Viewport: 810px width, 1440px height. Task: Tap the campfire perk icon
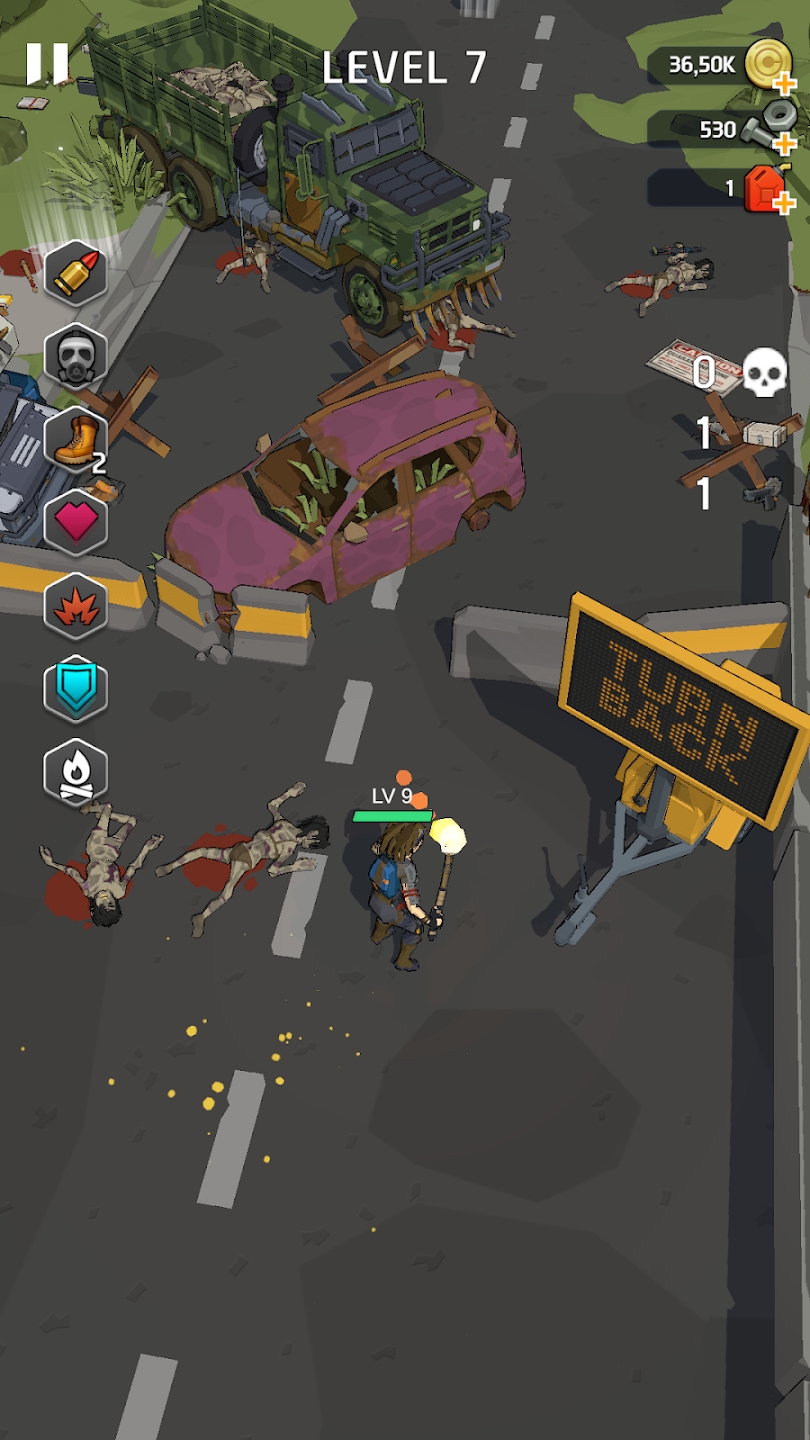(x=76, y=773)
